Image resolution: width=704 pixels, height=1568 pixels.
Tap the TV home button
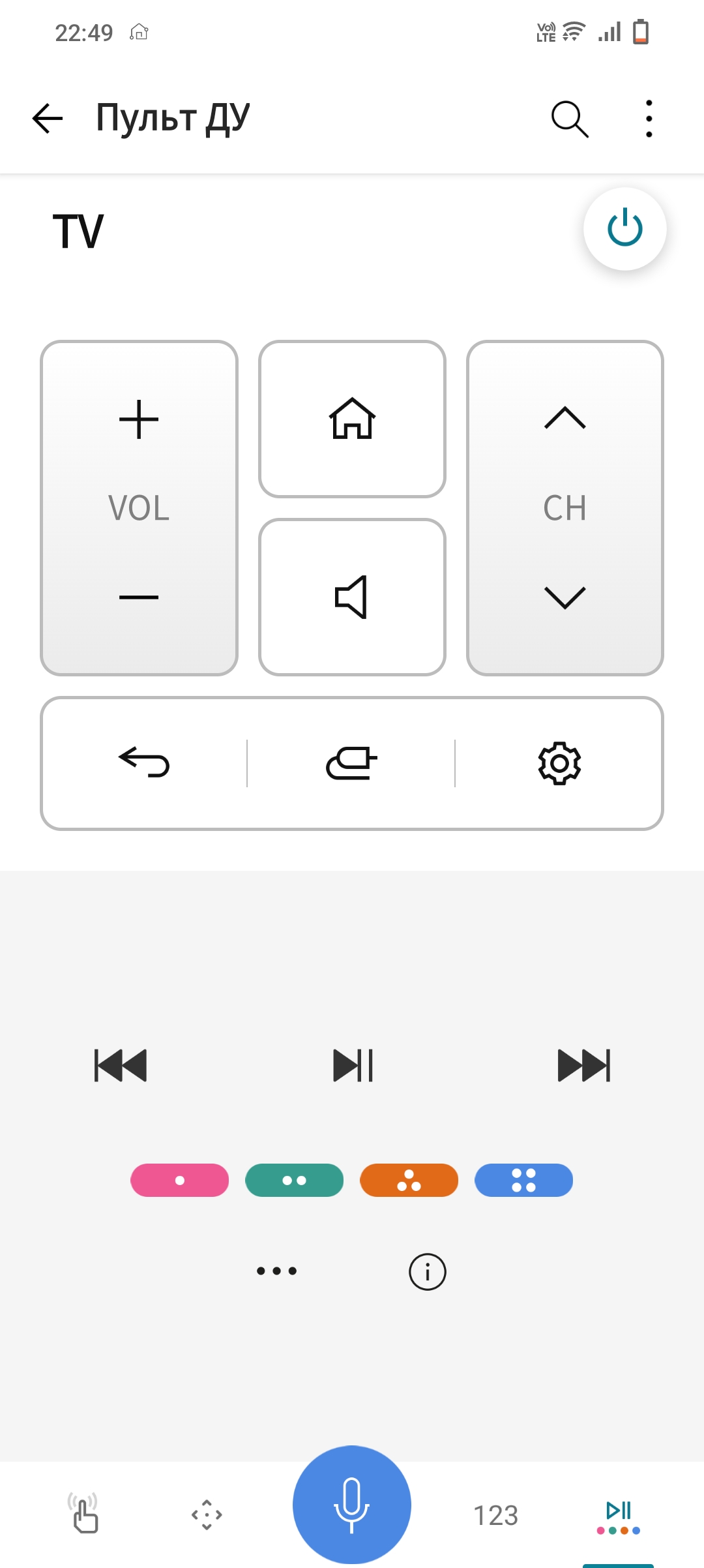tap(352, 419)
